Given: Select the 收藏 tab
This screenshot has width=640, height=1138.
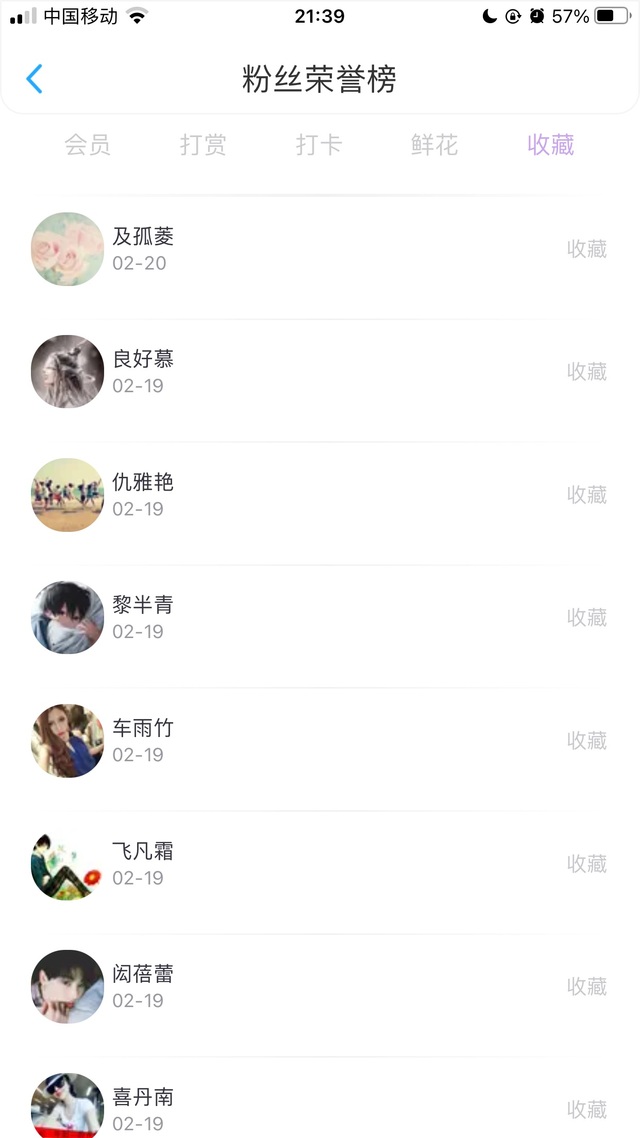Looking at the screenshot, I should (x=551, y=145).
